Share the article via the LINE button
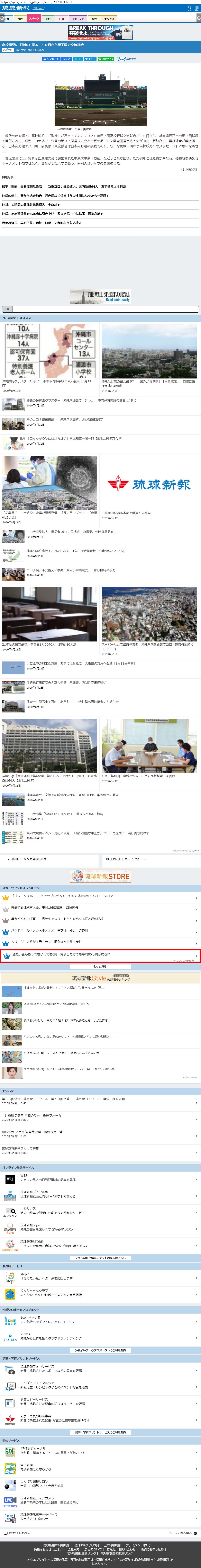This screenshot has height=1568, width=201. point(107,59)
